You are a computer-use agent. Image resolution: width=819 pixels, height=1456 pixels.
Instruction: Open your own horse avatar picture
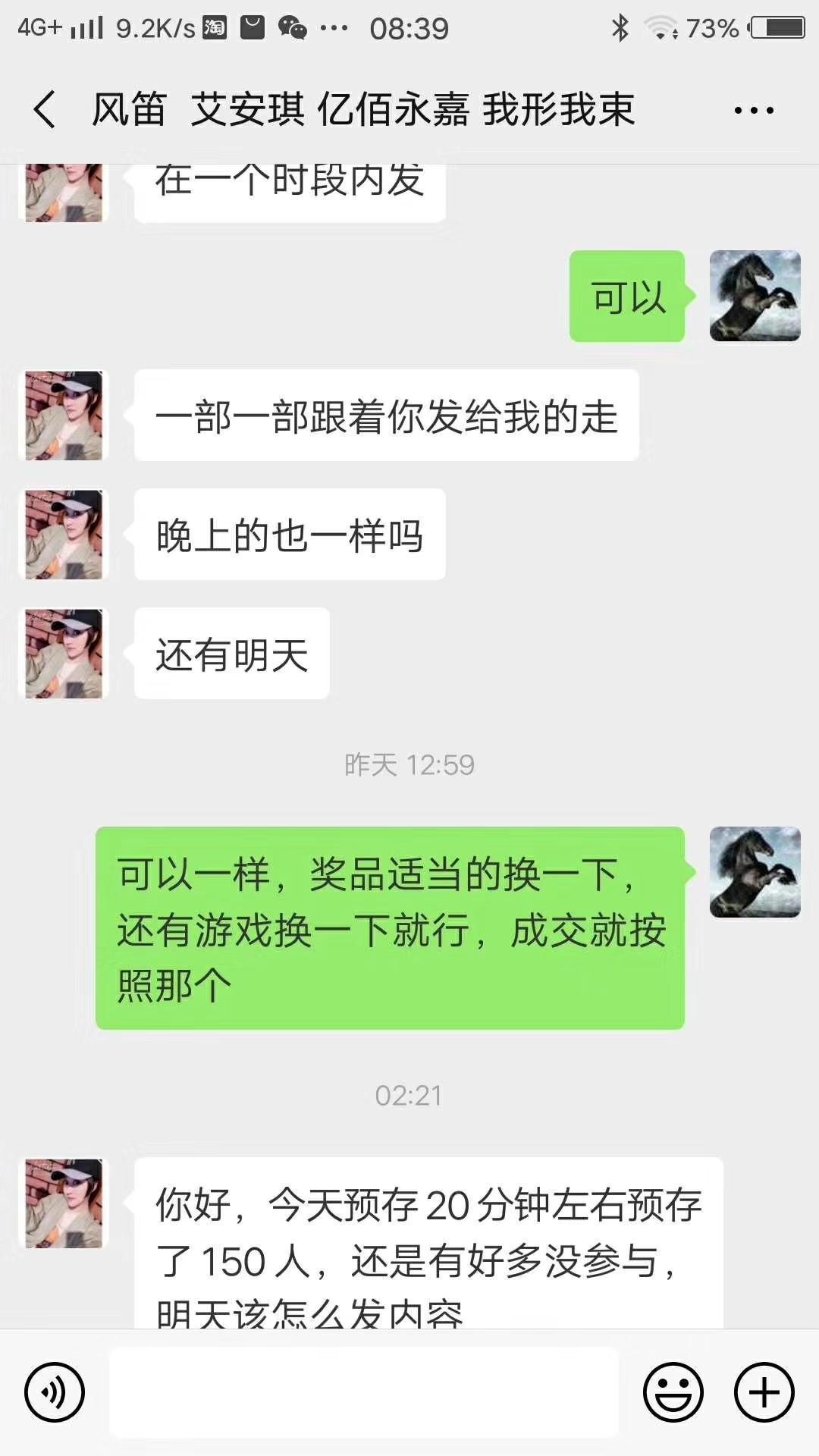tap(755, 296)
